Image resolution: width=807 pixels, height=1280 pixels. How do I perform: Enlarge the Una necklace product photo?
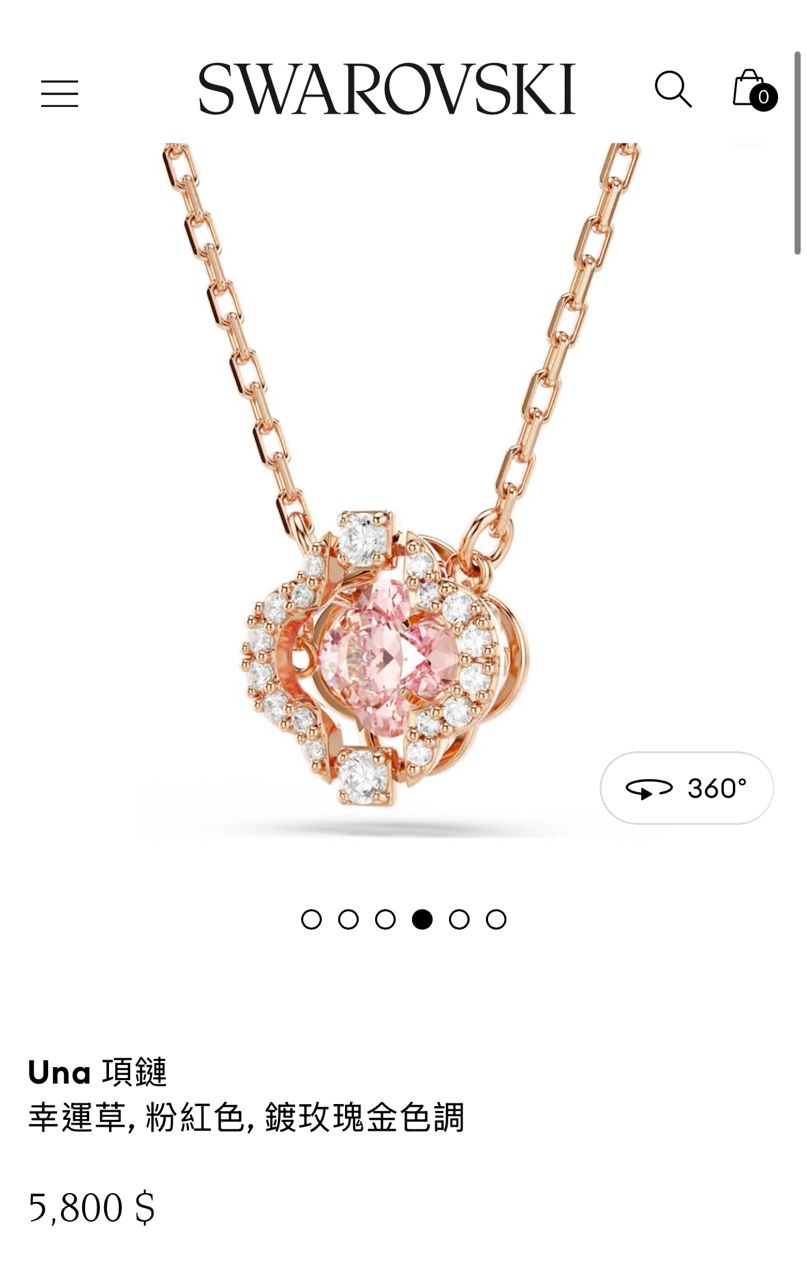tap(390, 500)
